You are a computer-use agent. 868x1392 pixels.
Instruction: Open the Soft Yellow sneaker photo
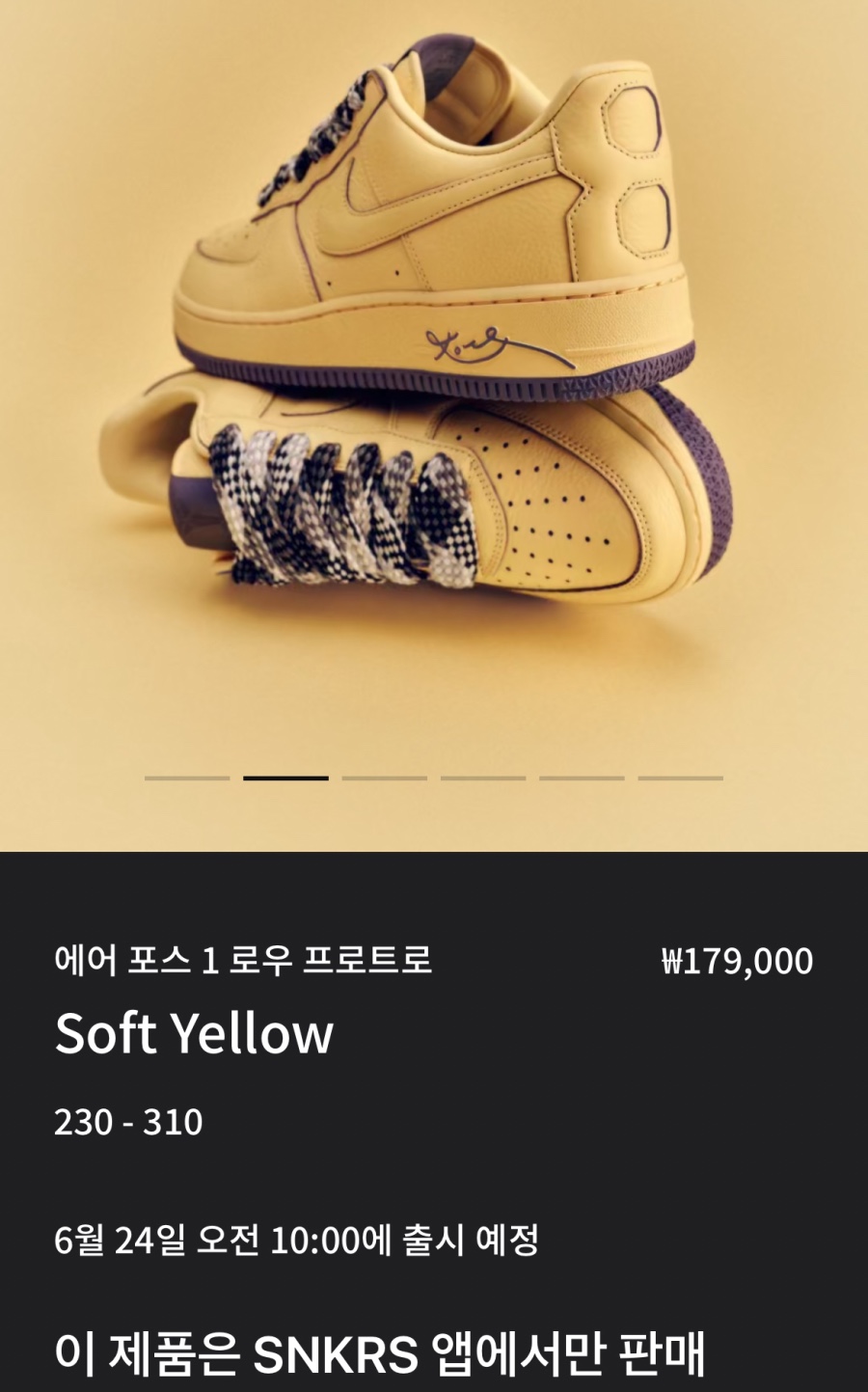click(x=434, y=367)
